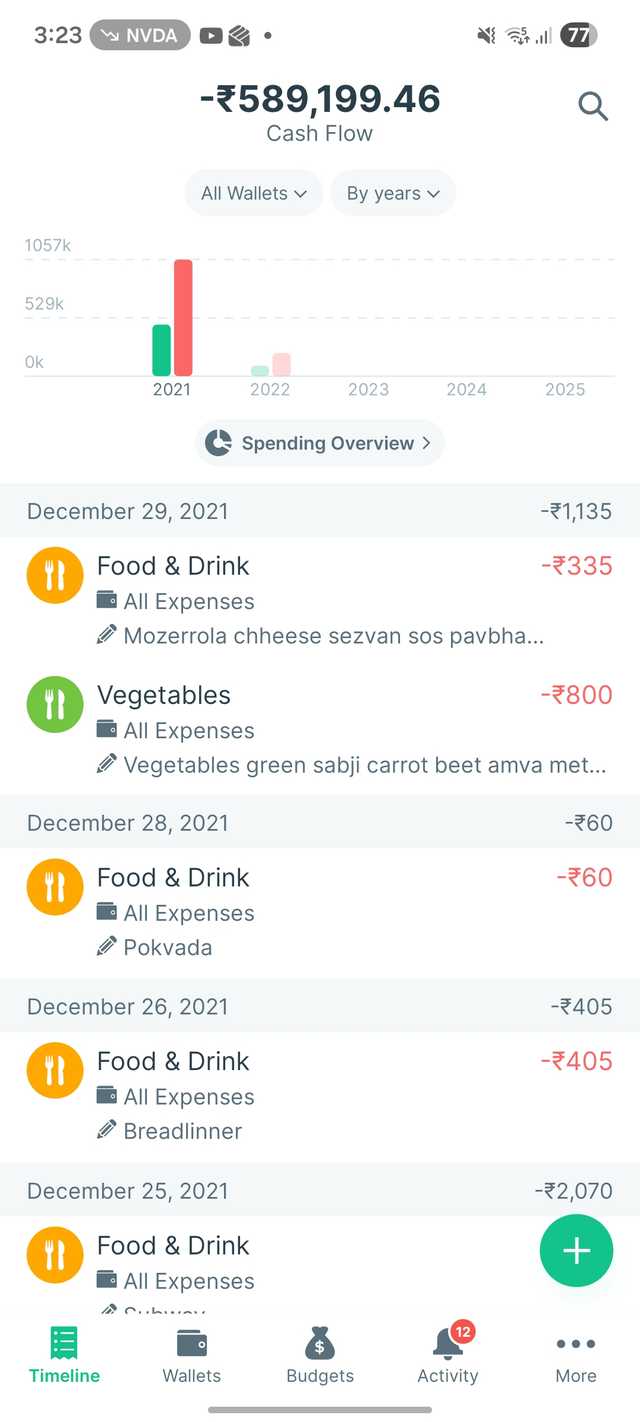Open Spending Overview
This screenshot has width=640, height=1422.
coord(320,443)
